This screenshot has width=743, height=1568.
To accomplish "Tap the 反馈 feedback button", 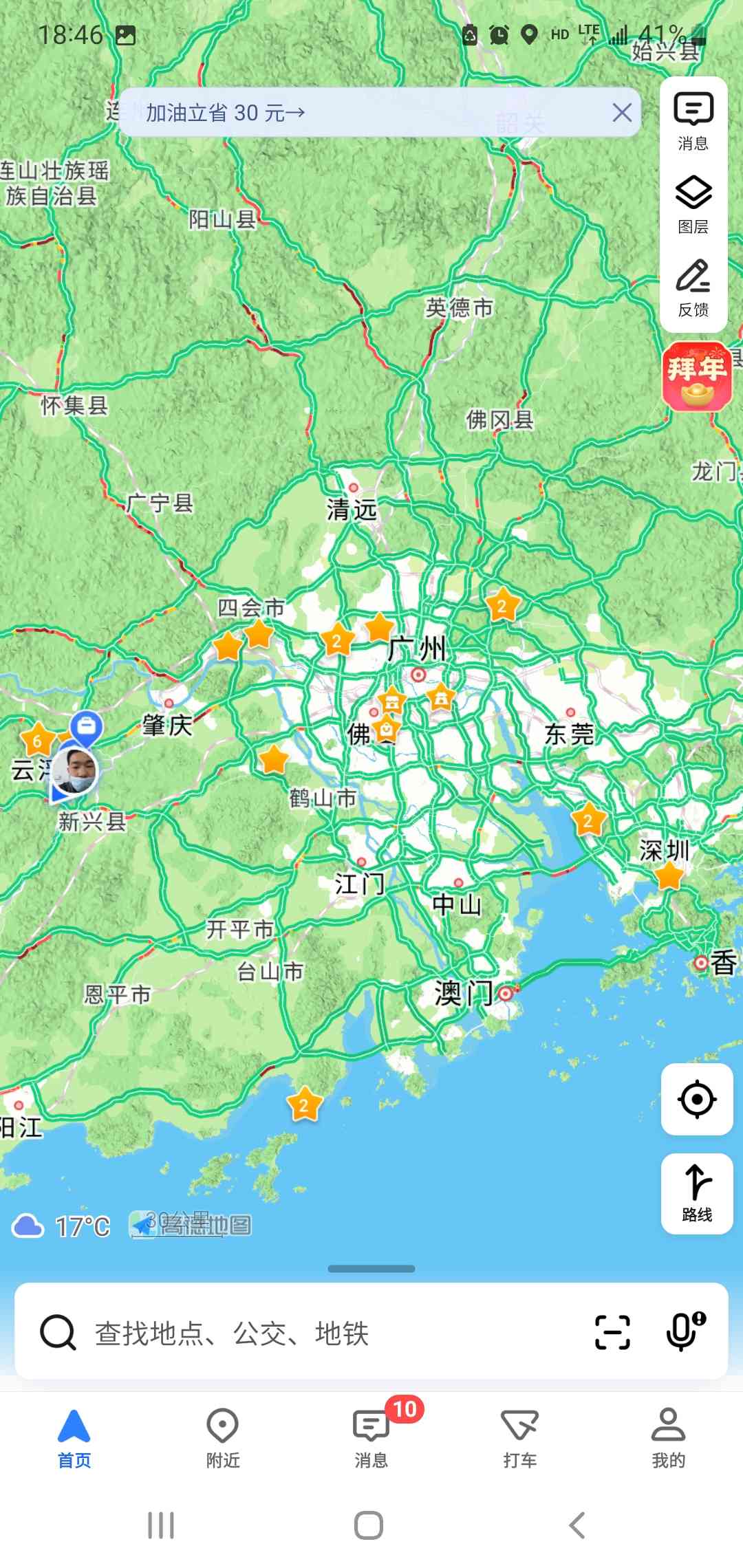I will tap(693, 288).
